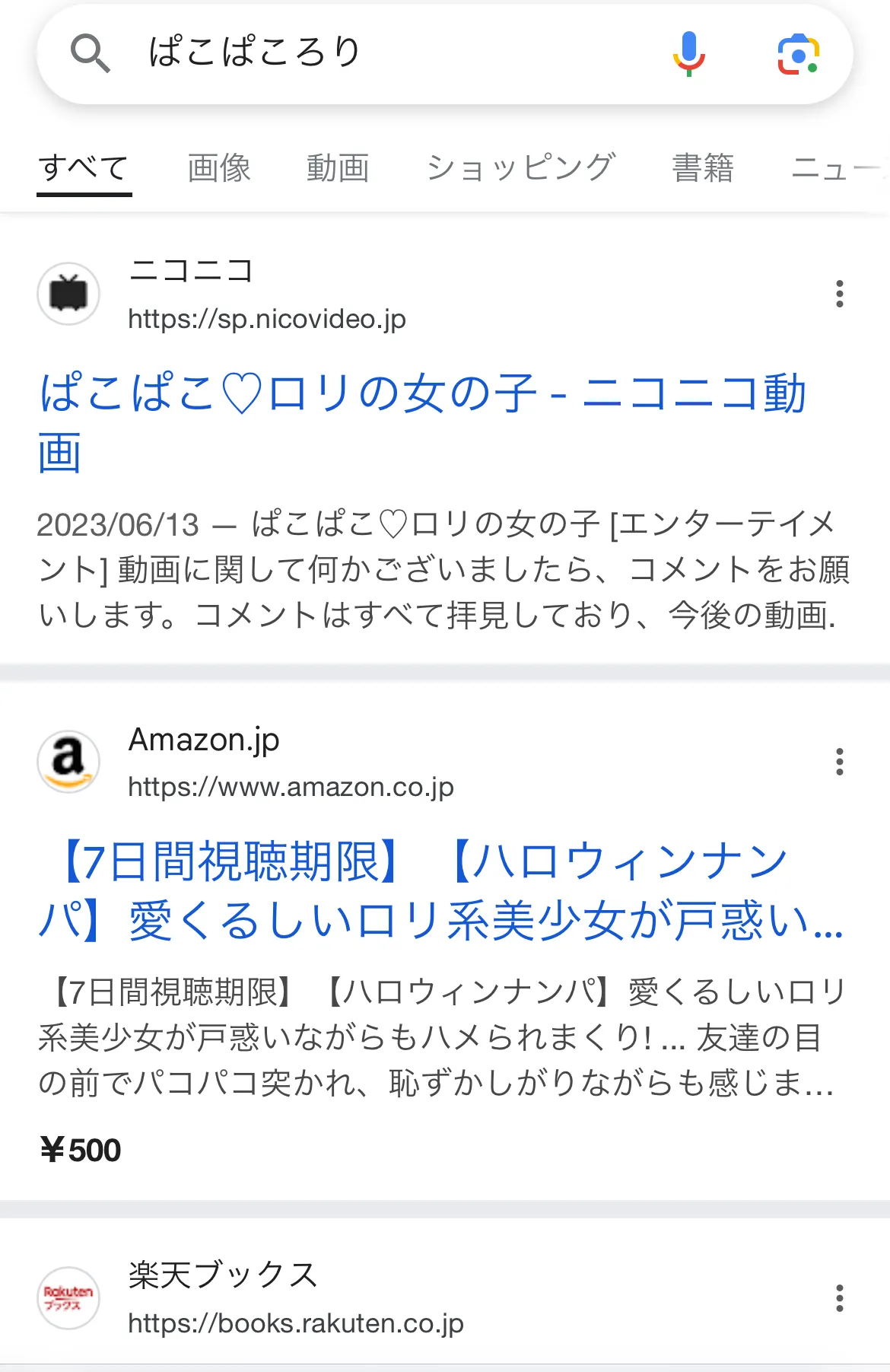Select the ショッピング tab
The height and width of the screenshot is (1372, 890).
coord(520,168)
